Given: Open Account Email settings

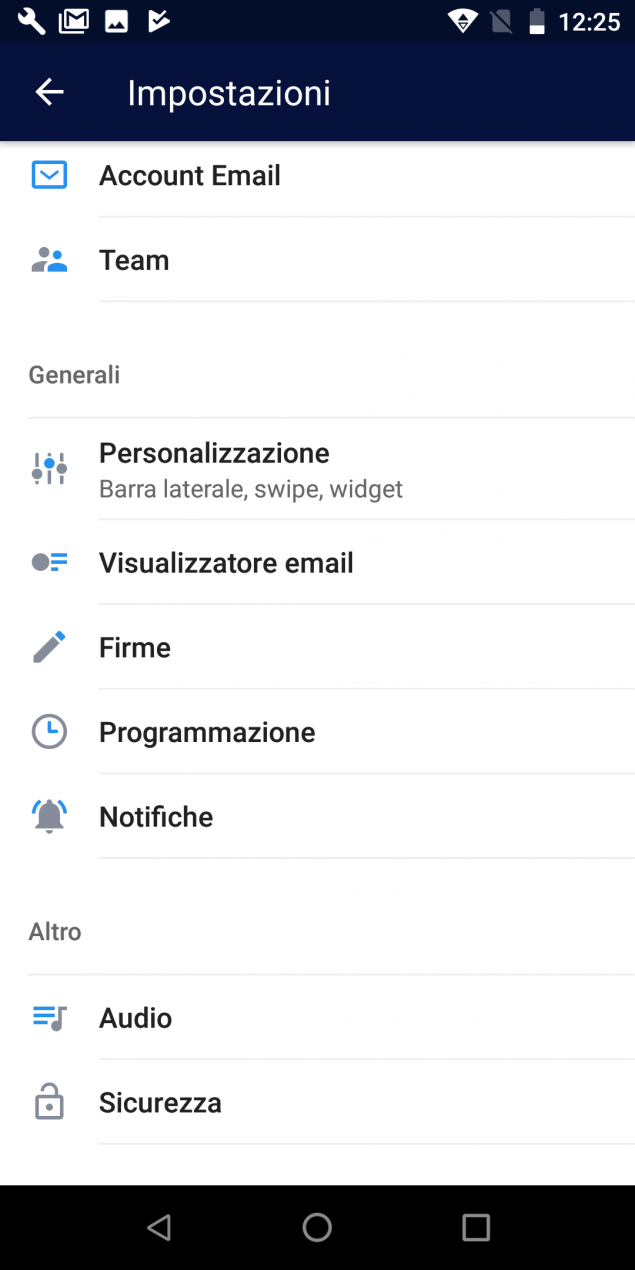Looking at the screenshot, I should pos(317,176).
